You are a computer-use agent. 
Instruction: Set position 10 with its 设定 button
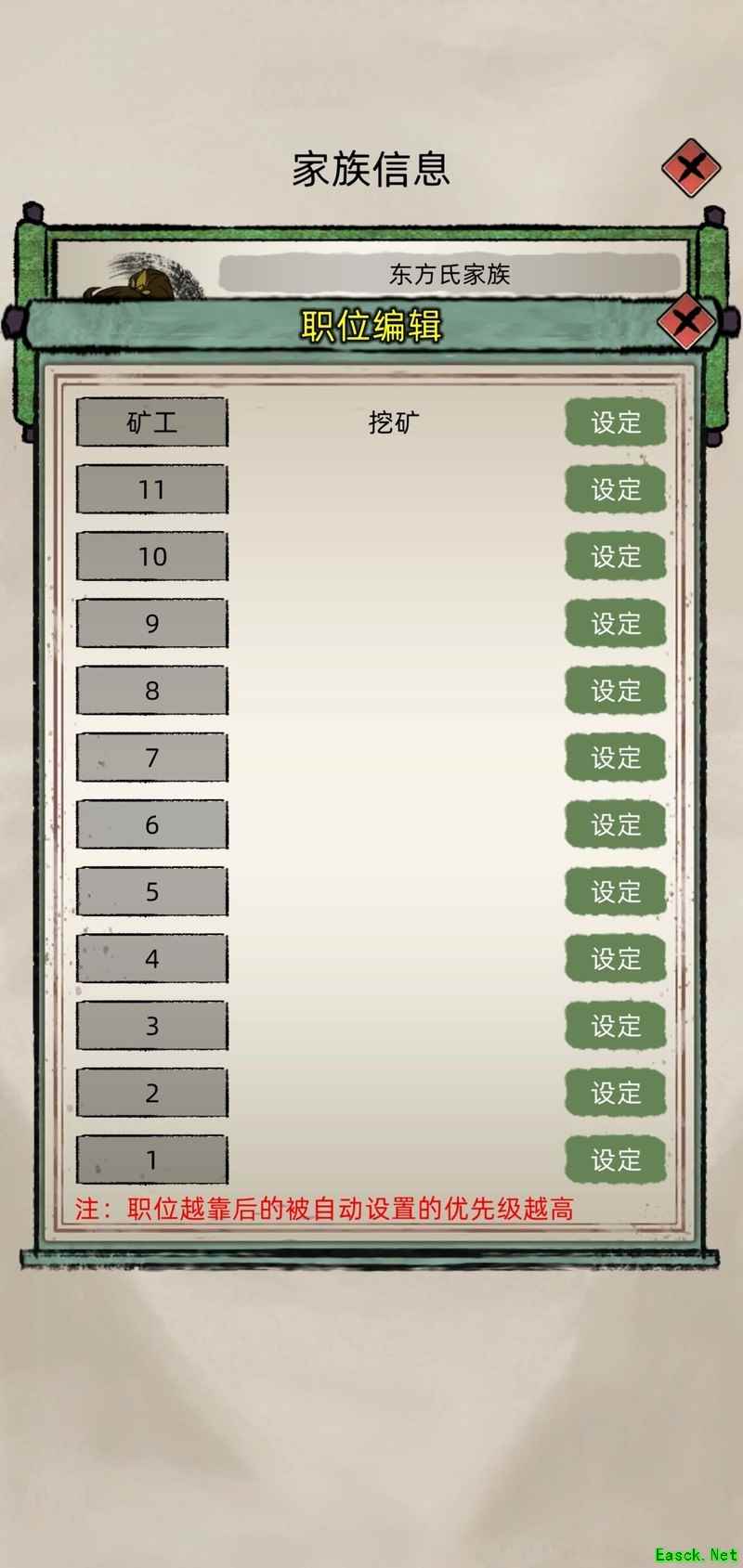(x=616, y=556)
